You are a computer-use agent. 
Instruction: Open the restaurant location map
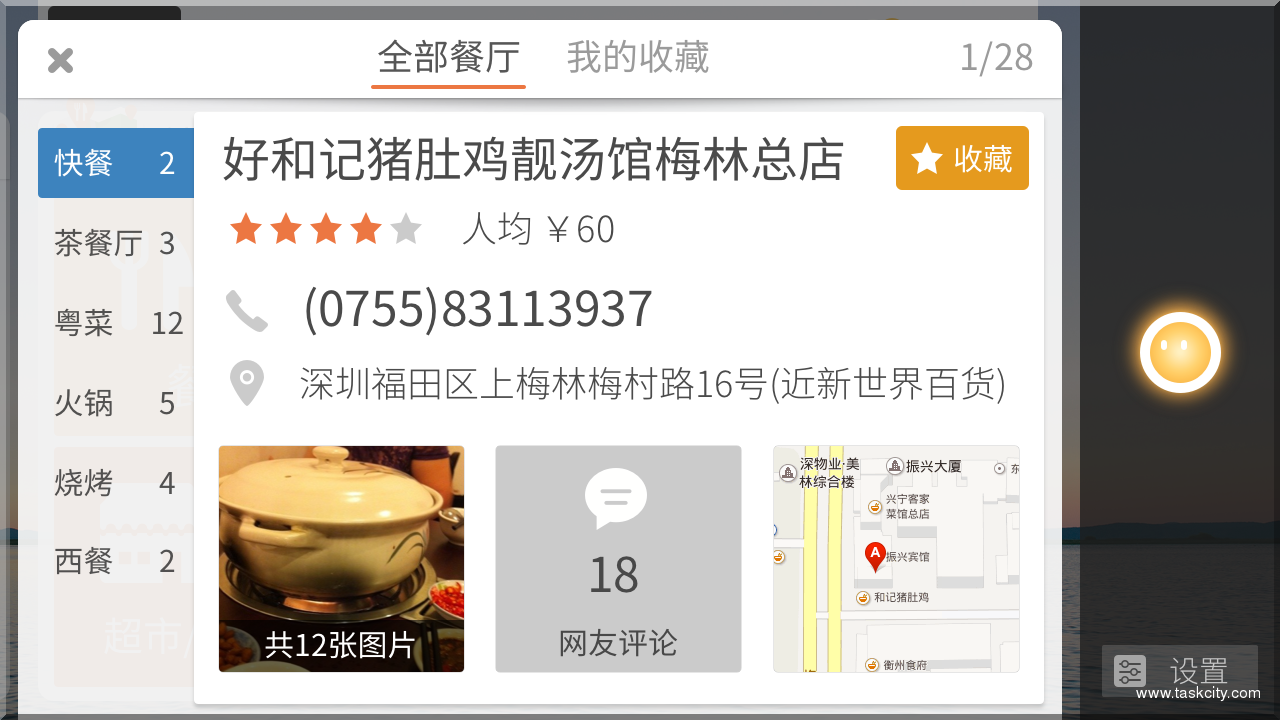tap(896, 558)
